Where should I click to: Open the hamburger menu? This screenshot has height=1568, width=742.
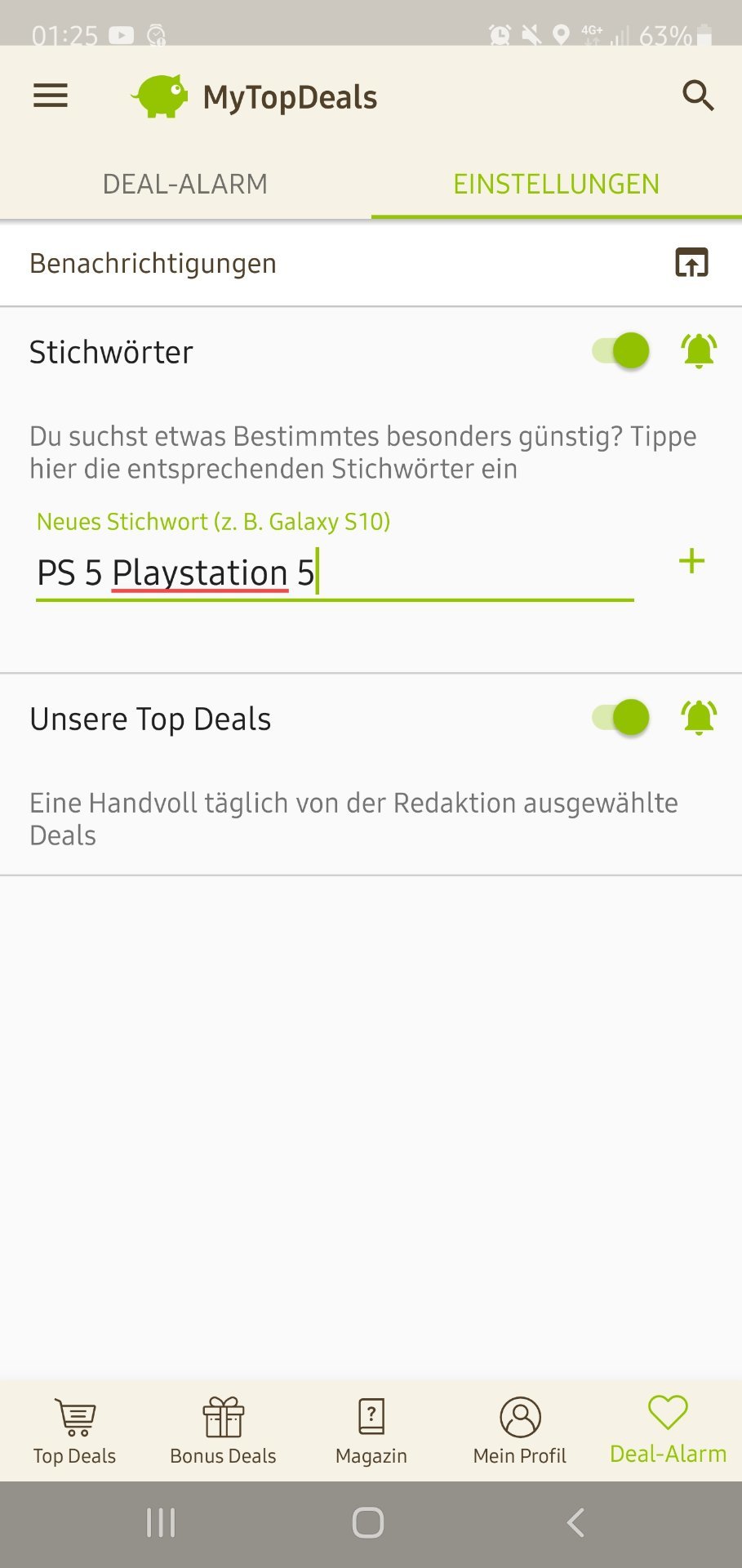[x=50, y=96]
